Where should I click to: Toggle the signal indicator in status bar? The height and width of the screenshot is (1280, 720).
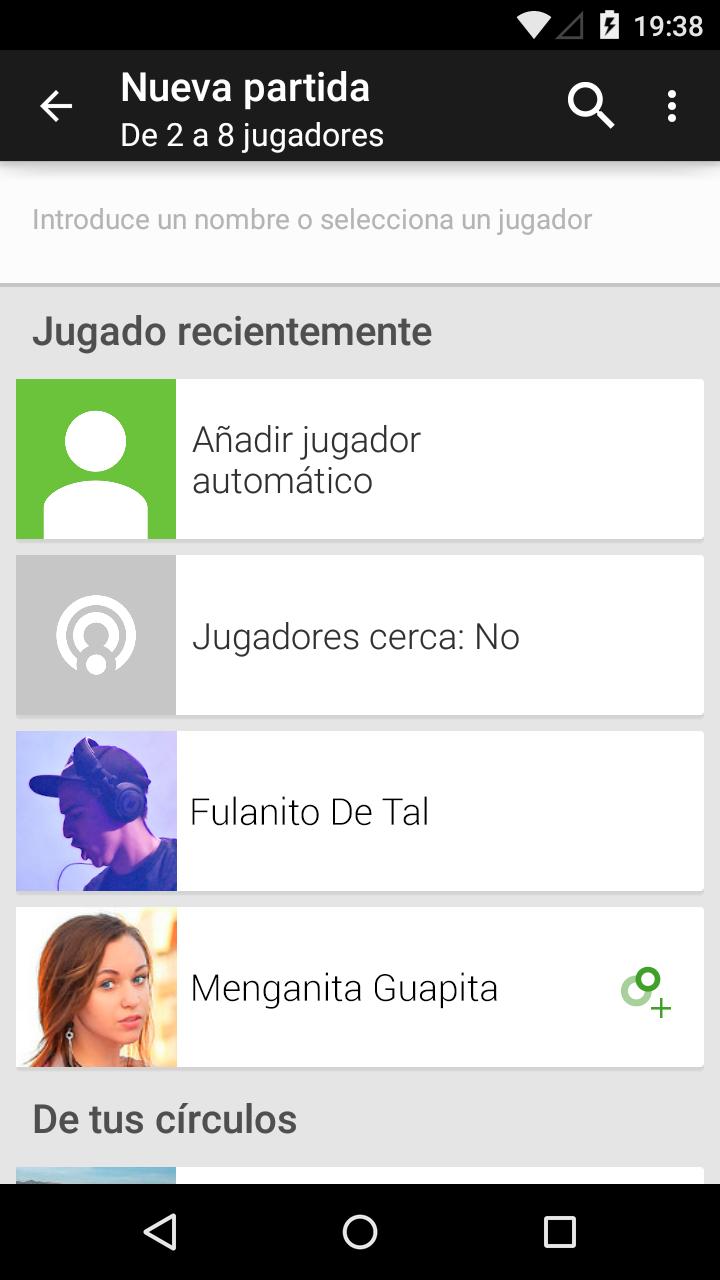[573, 22]
